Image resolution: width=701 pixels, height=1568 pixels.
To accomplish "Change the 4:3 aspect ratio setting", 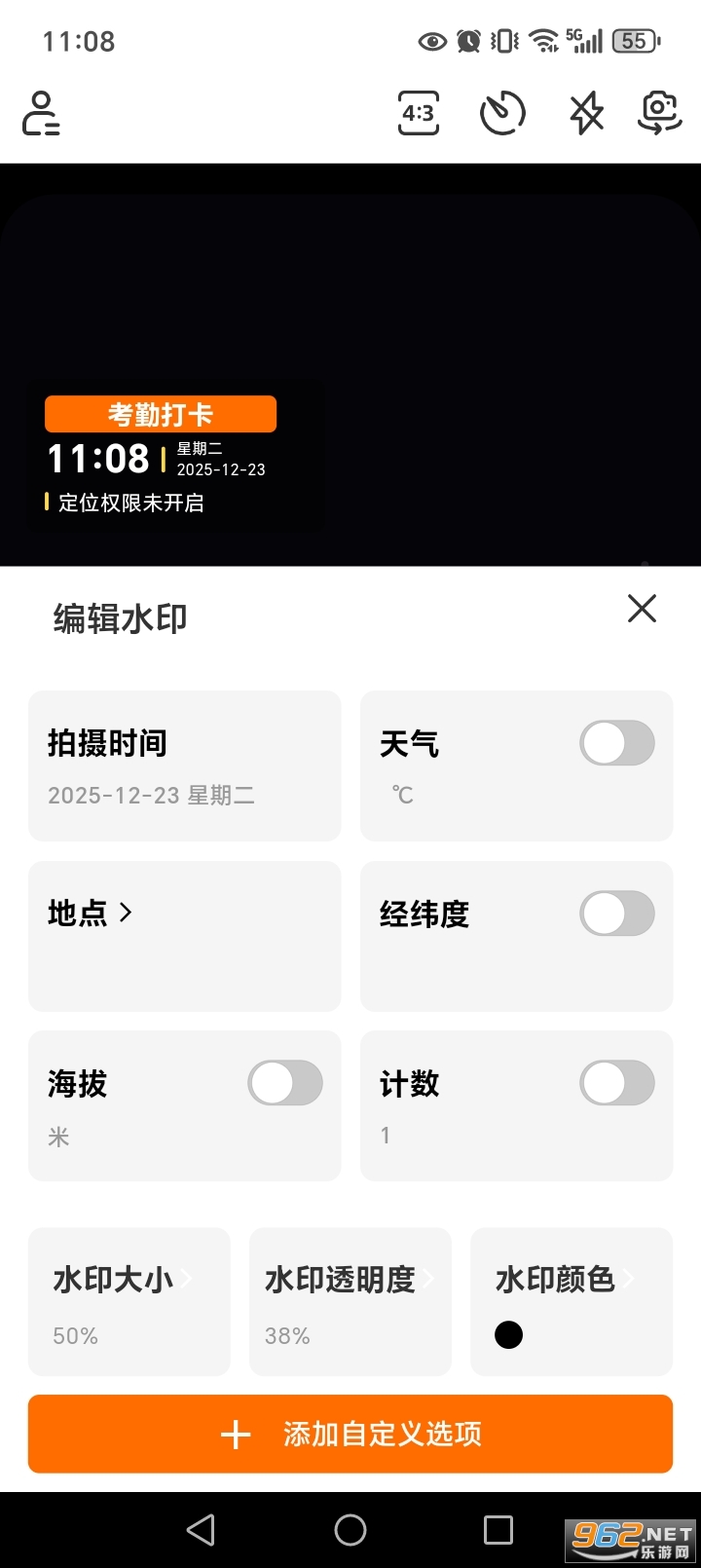I will (418, 114).
